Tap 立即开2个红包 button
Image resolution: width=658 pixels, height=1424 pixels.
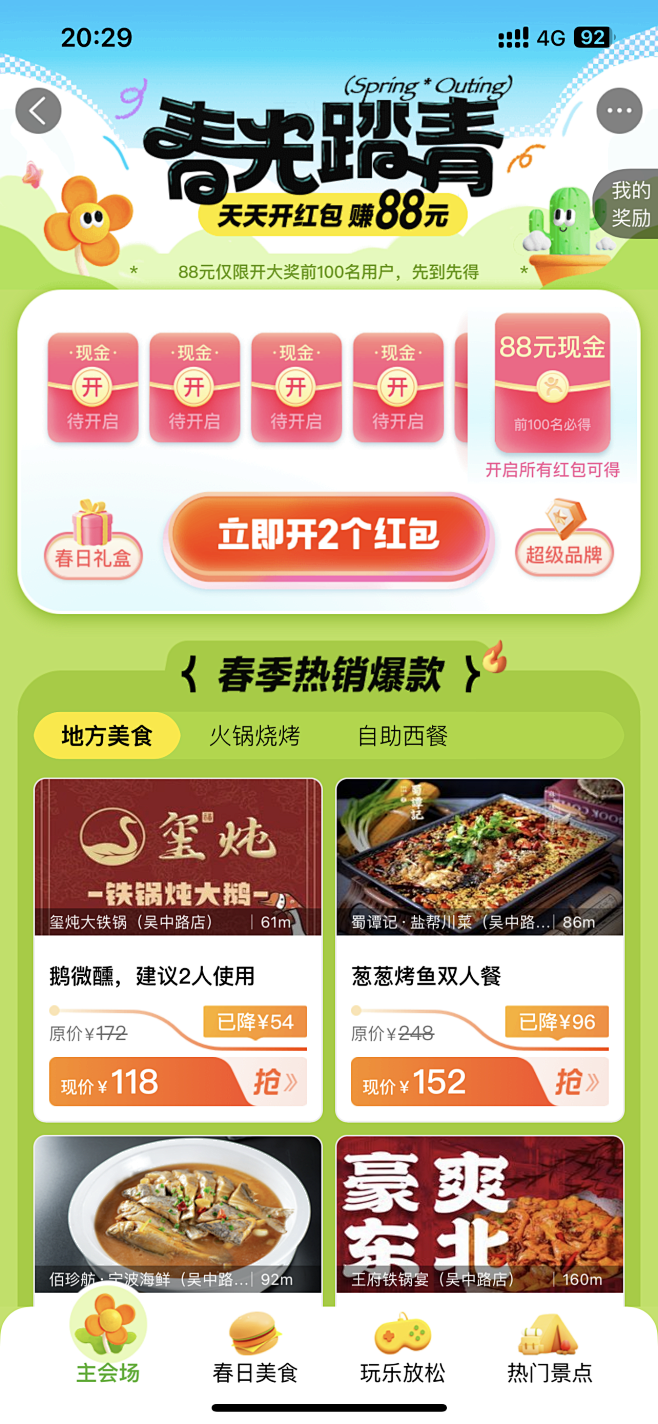[329, 536]
